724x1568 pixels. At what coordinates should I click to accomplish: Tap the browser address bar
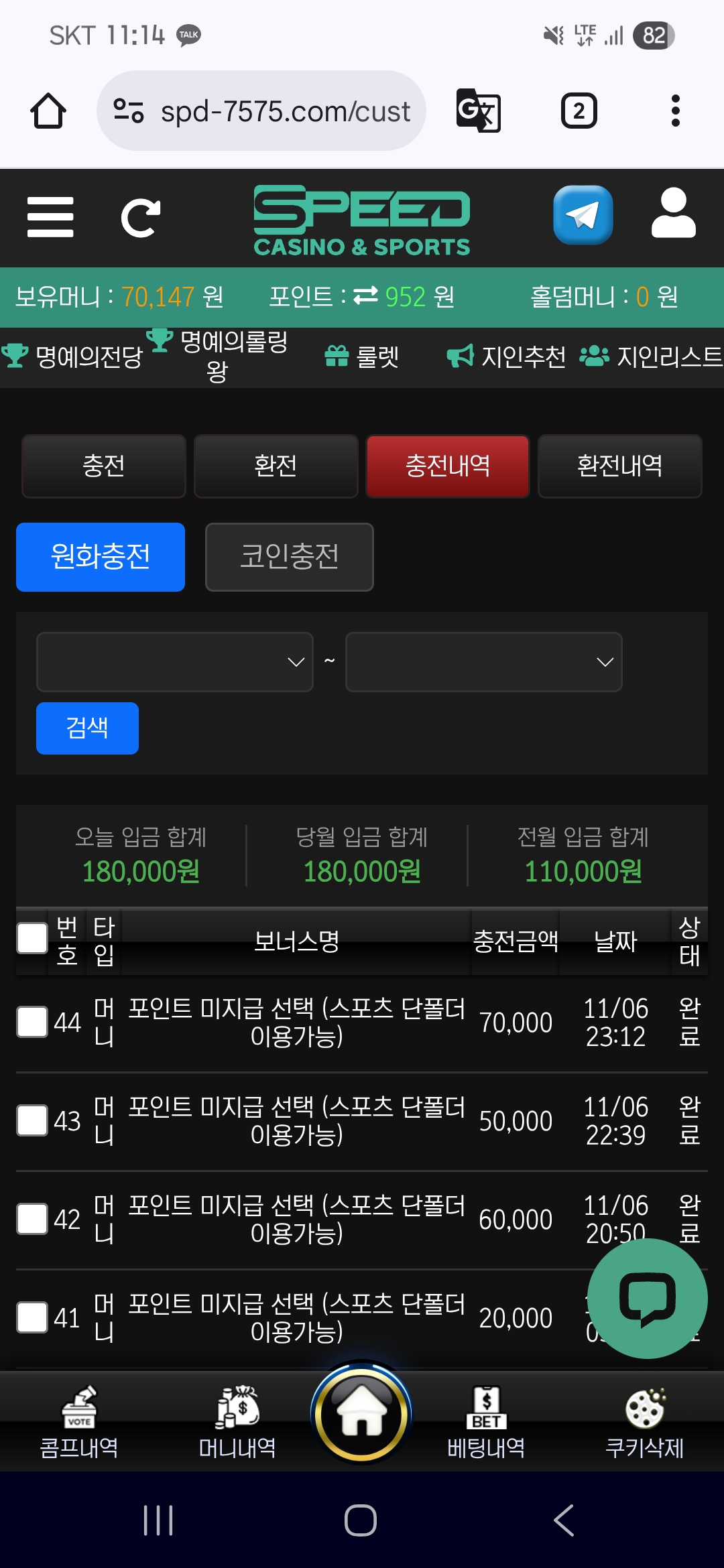282,111
